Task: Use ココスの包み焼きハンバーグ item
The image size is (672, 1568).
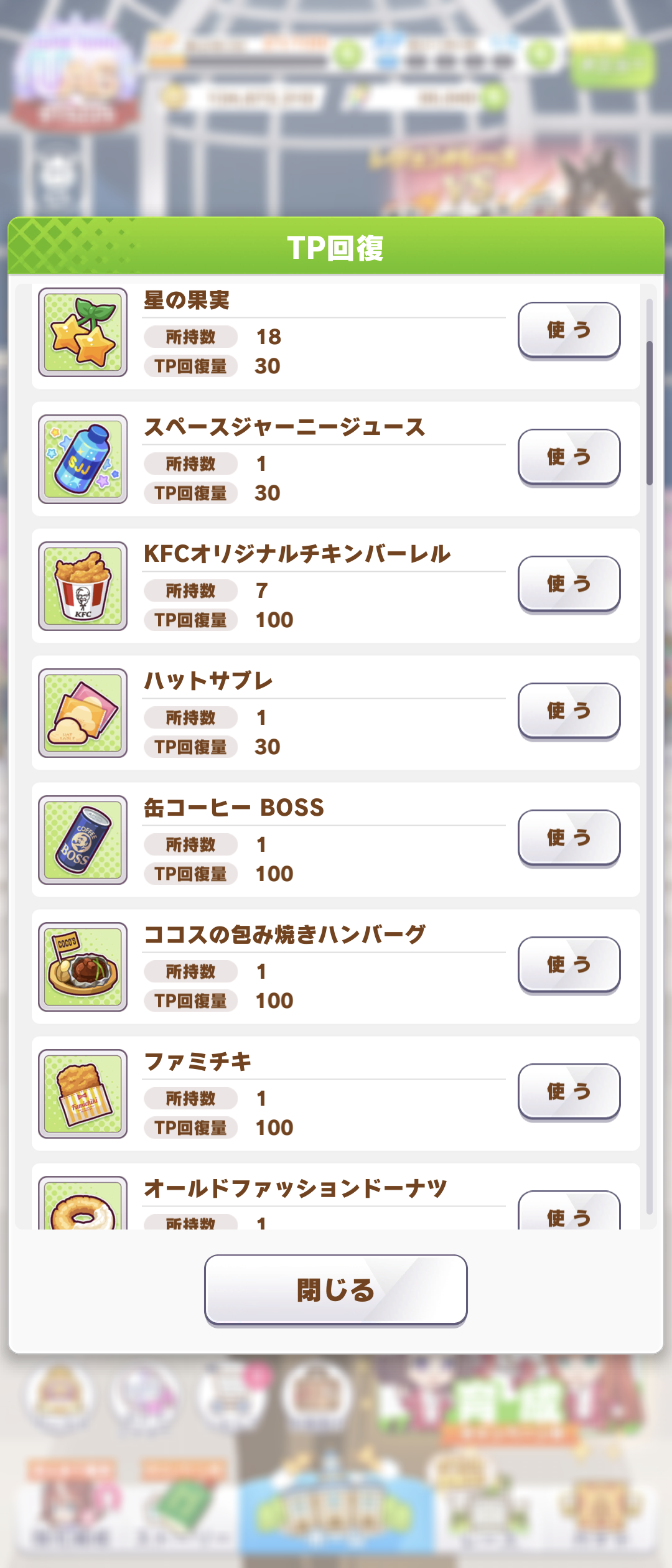Action: pos(569,964)
